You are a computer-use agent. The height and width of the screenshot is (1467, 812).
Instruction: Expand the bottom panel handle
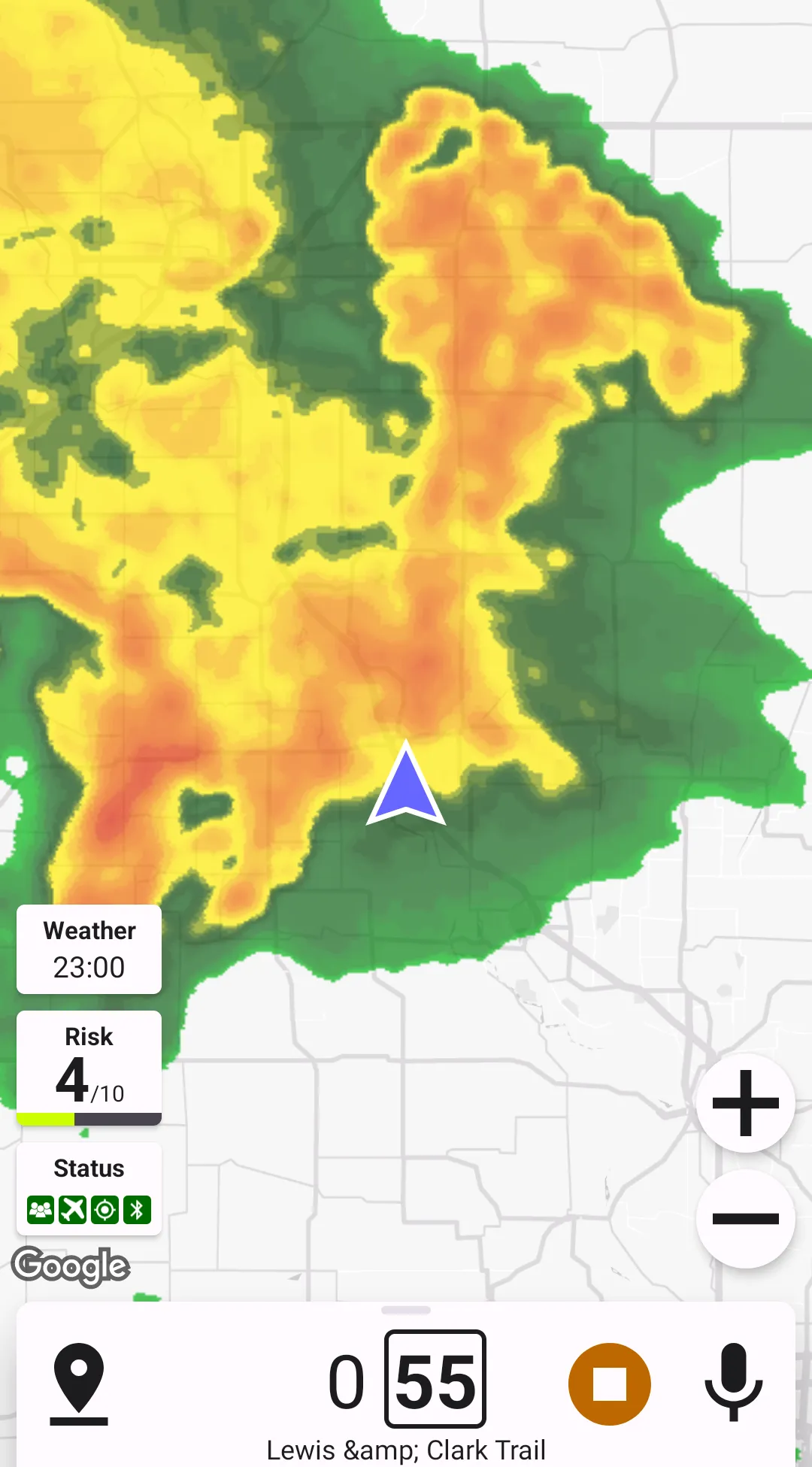pos(406,1310)
